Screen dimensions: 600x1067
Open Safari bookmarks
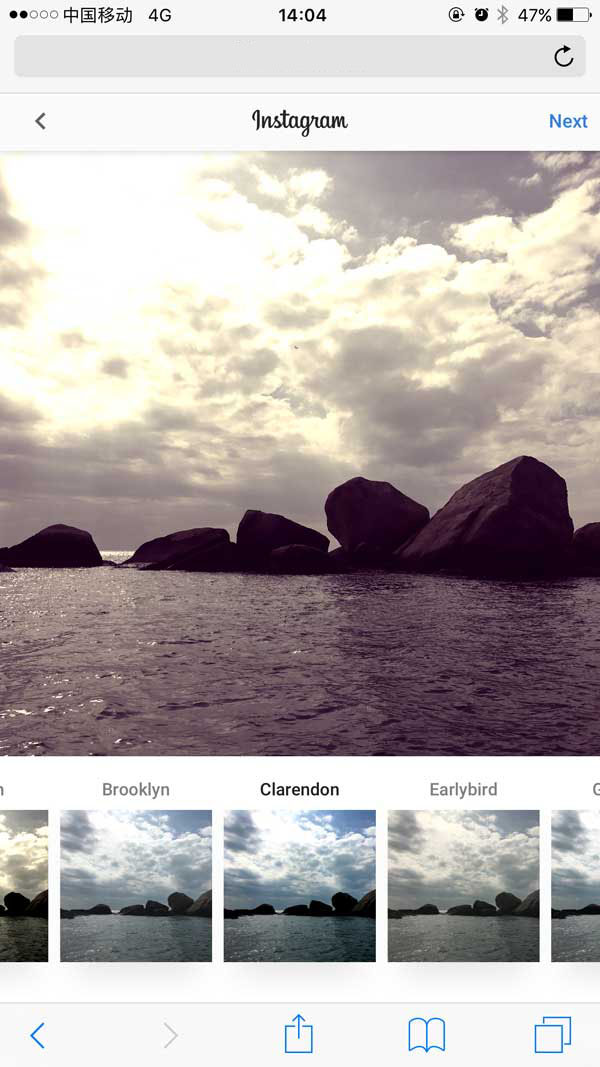point(427,1035)
